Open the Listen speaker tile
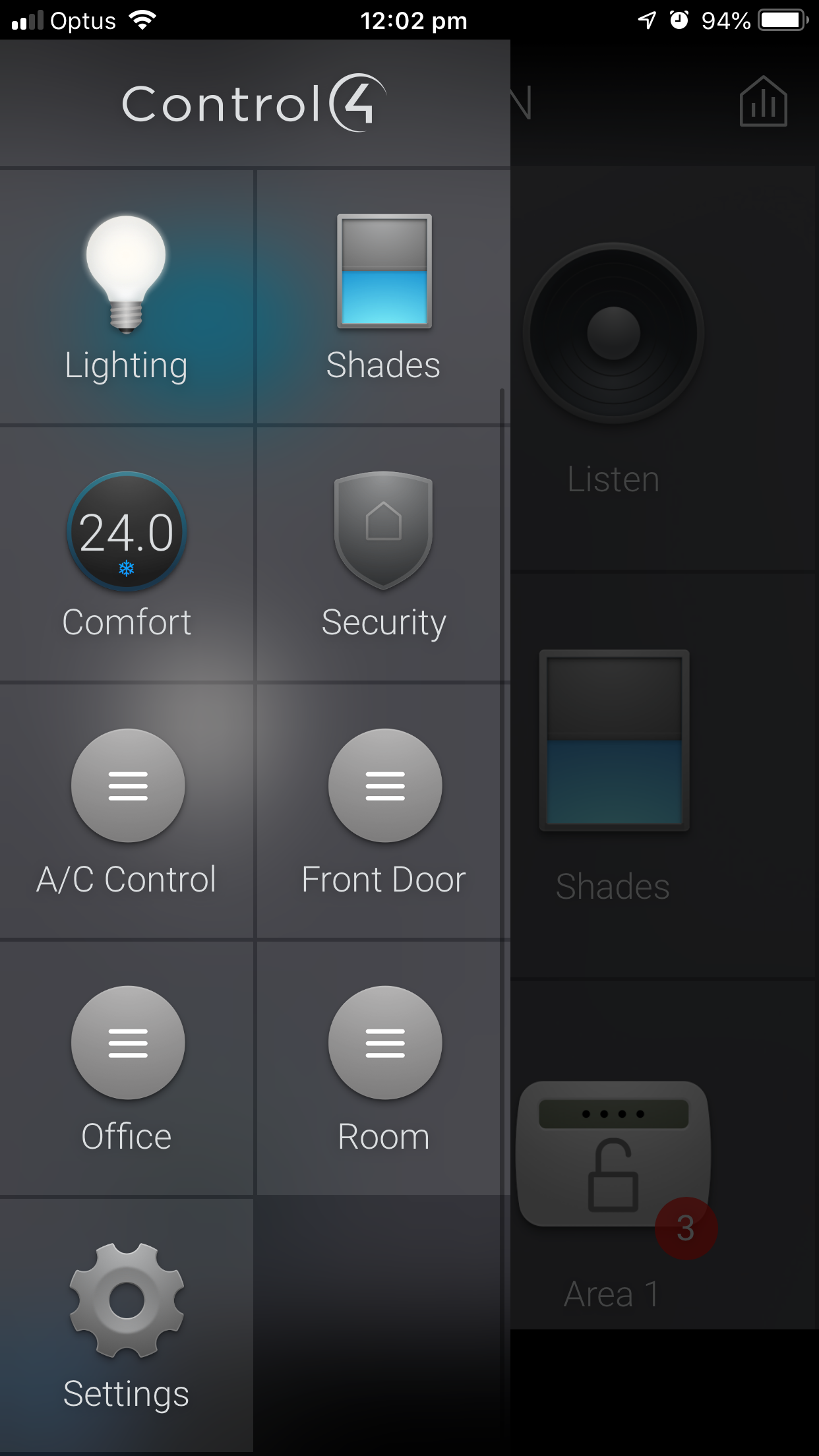The width and height of the screenshot is (819, 1456). click(x=613, y=369)
